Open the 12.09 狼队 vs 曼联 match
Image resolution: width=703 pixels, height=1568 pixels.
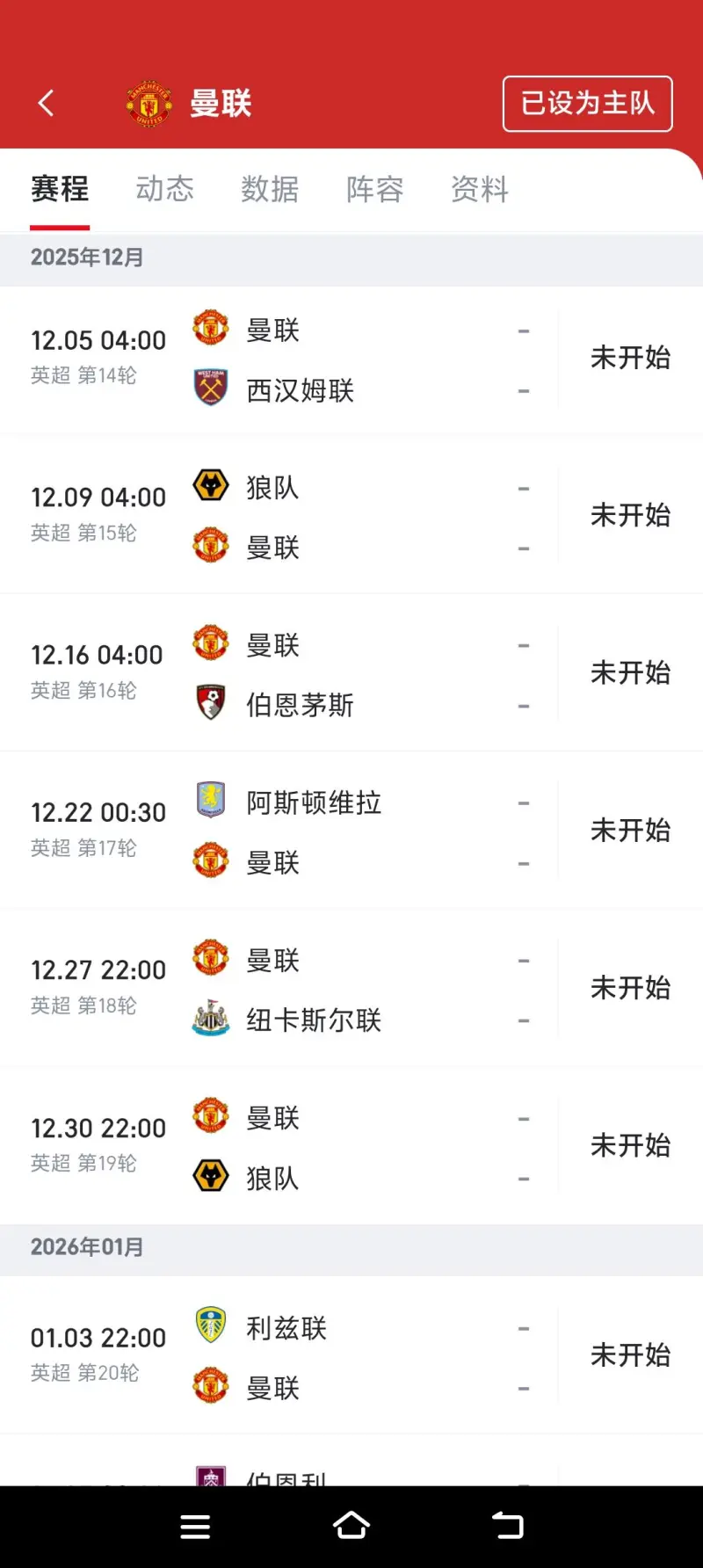[x=351, y=516]
